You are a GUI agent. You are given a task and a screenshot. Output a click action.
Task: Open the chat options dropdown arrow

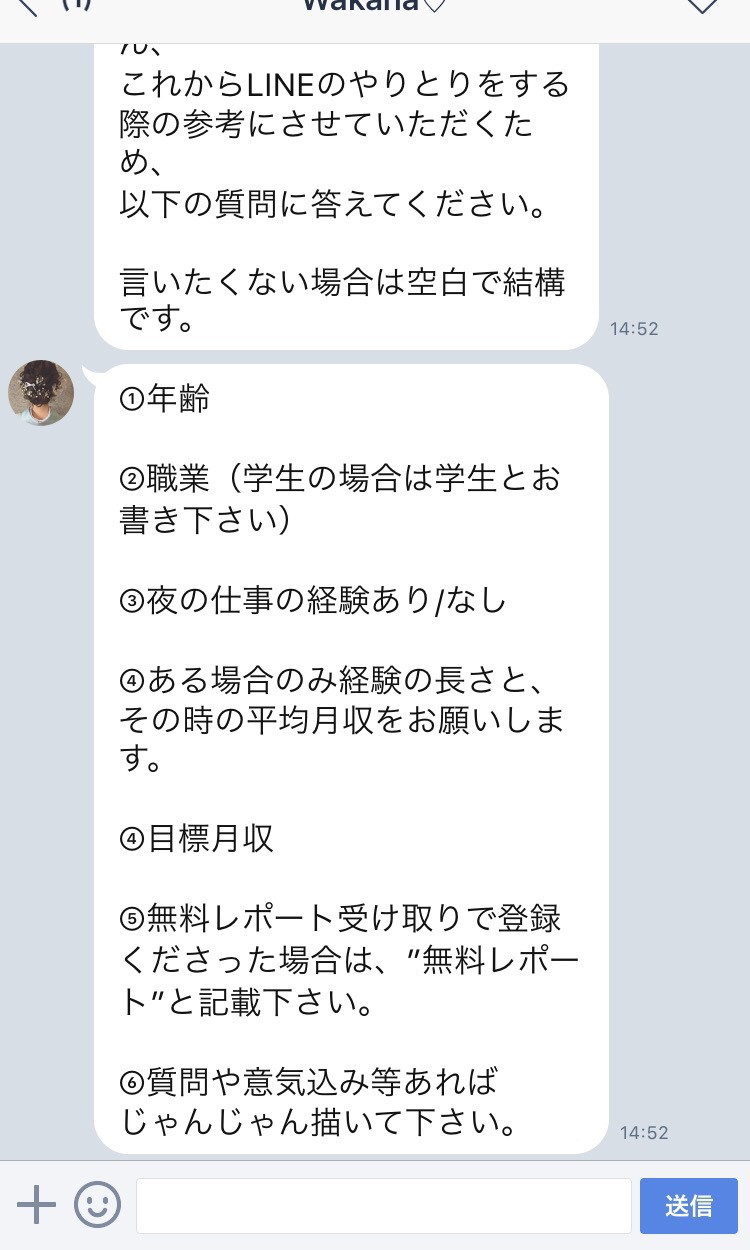click(703, 6)
